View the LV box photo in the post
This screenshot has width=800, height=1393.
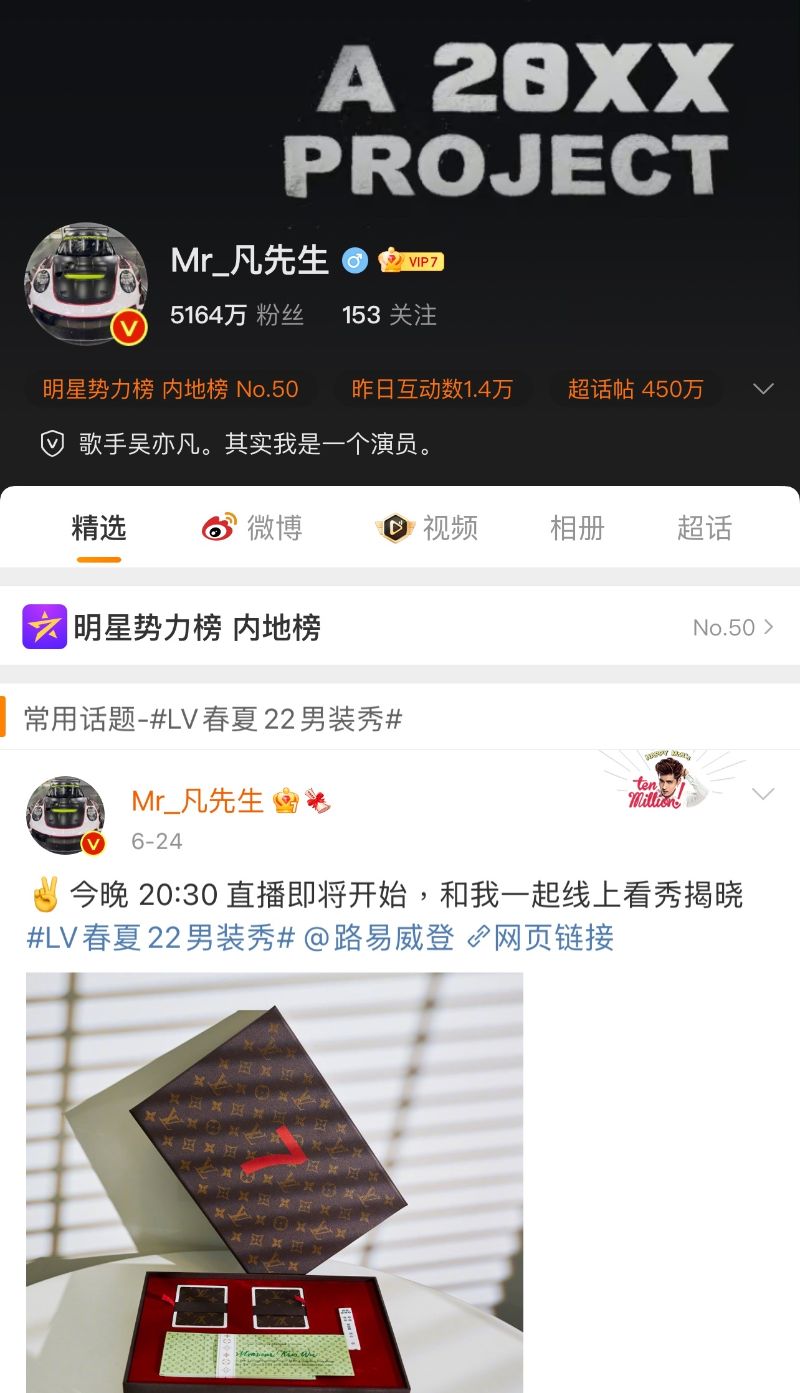pos(274,1180)
